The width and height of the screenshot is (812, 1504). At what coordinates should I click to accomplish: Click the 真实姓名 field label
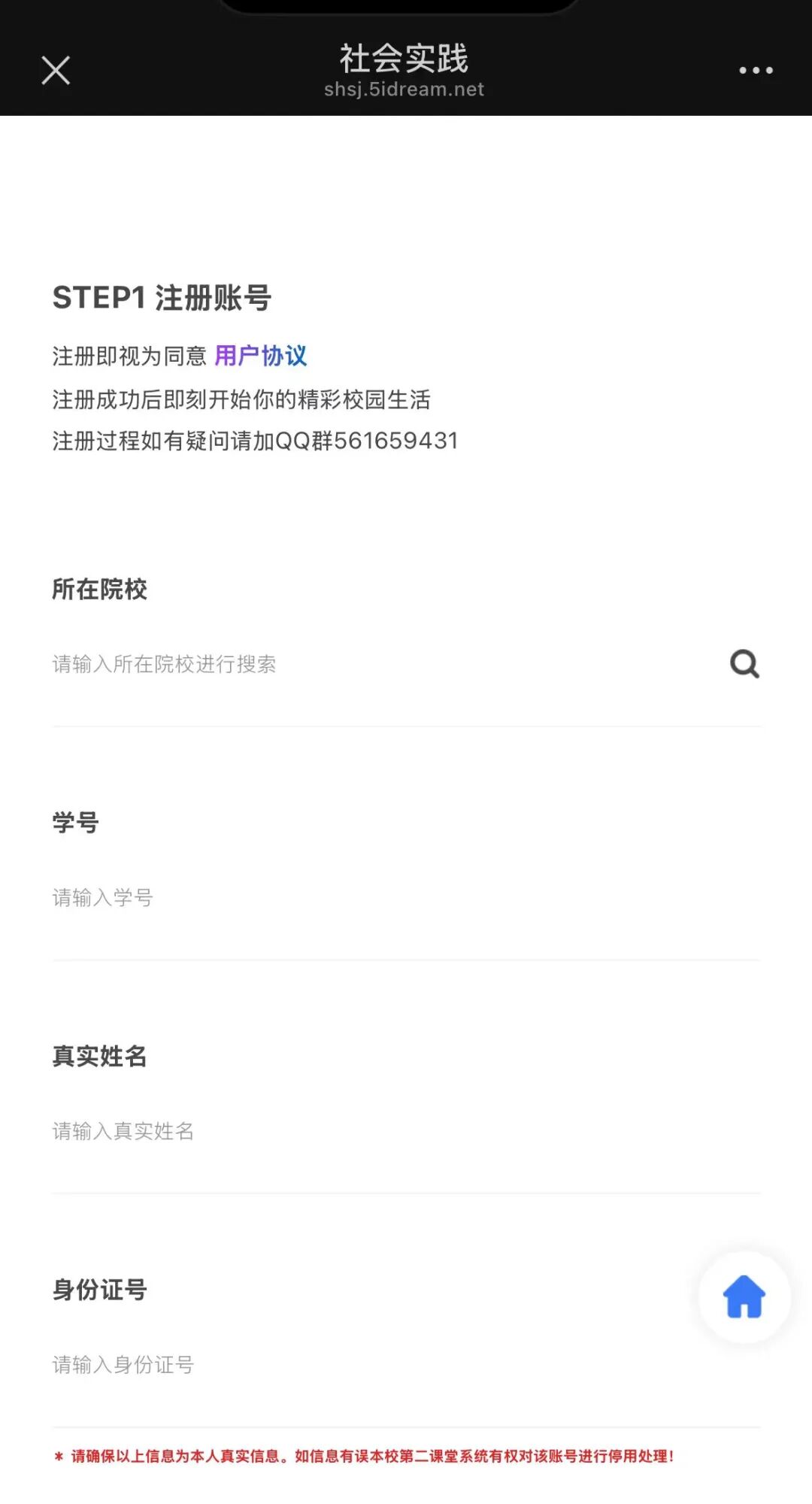click(100, 1057)
